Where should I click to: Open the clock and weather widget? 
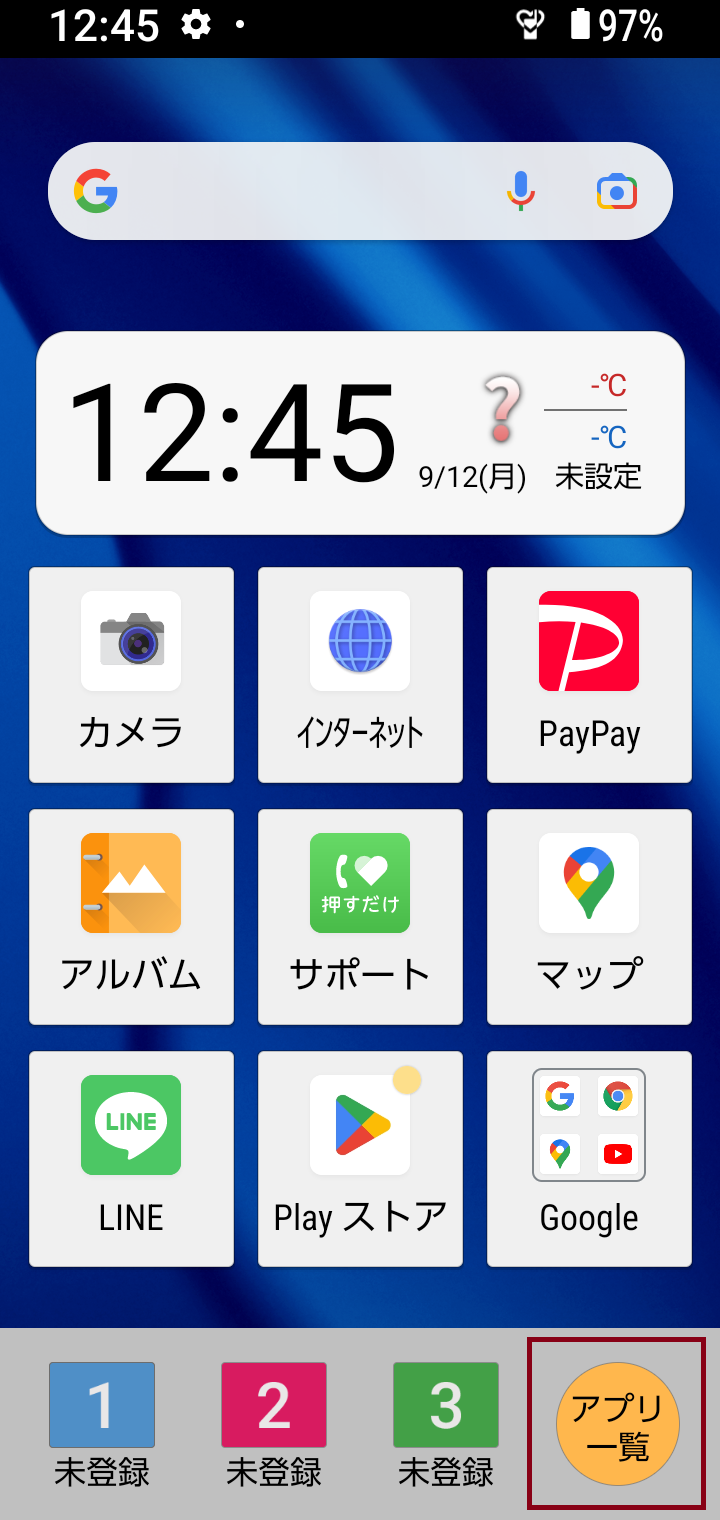360,433
